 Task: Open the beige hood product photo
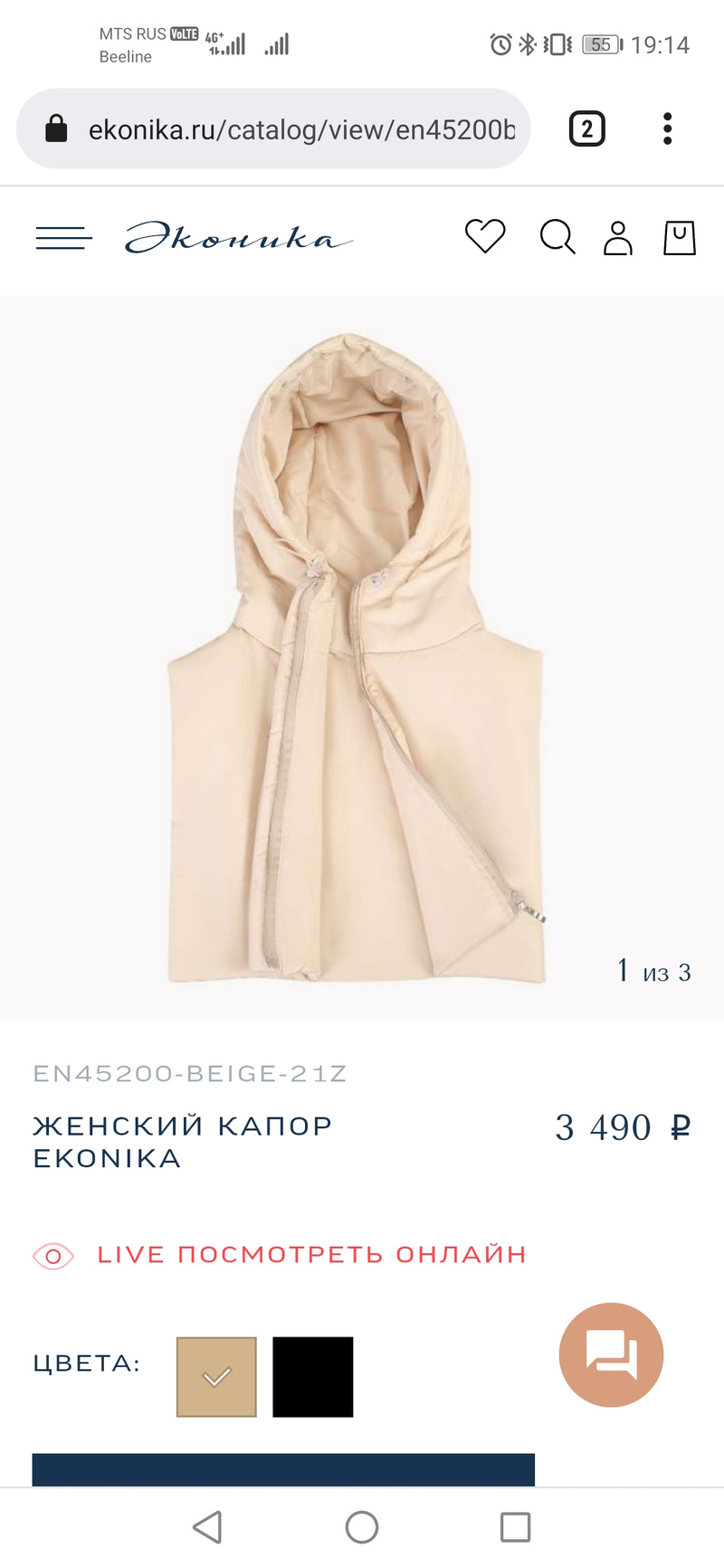tap(357, 657)
